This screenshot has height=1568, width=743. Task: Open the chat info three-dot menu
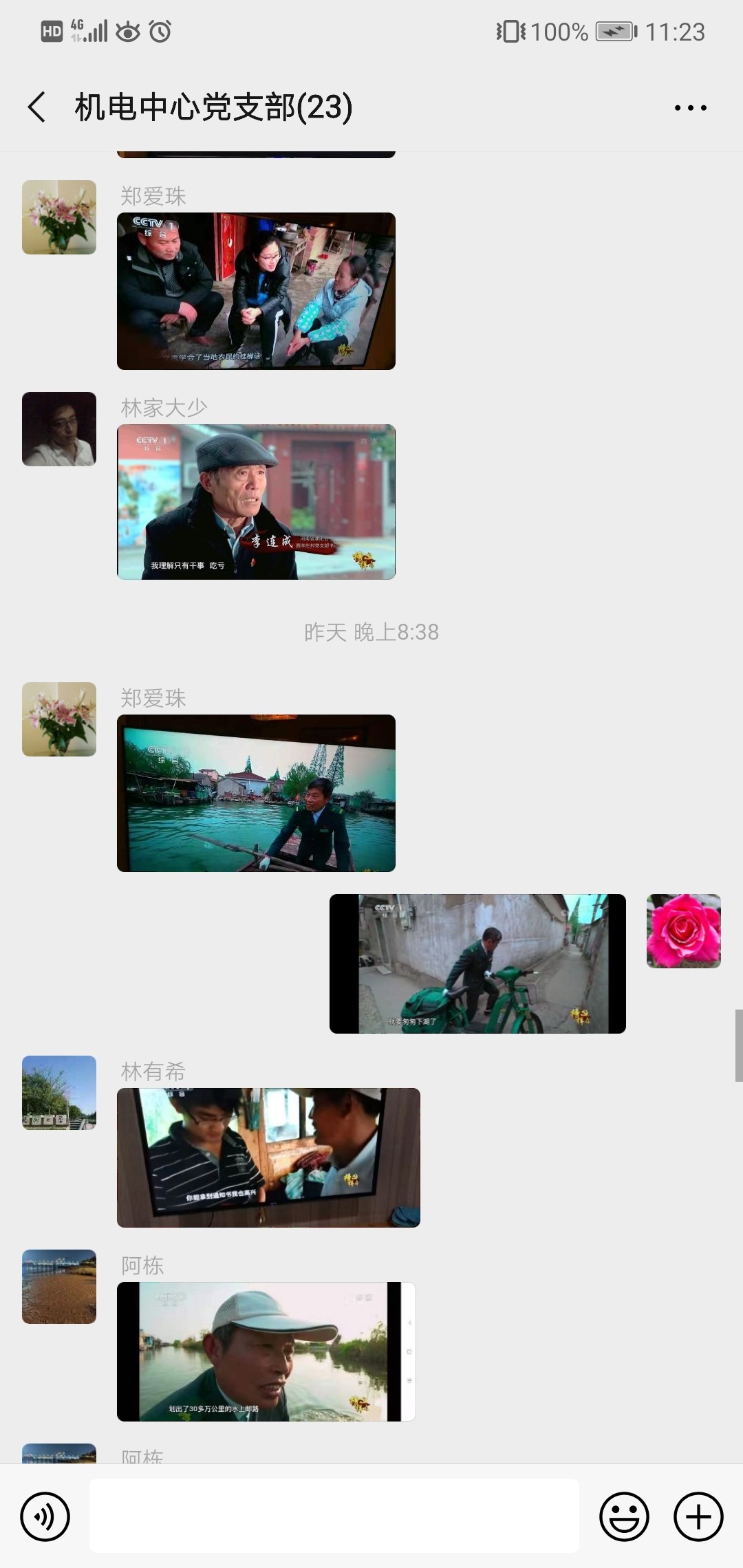click(x=690, y=108)
